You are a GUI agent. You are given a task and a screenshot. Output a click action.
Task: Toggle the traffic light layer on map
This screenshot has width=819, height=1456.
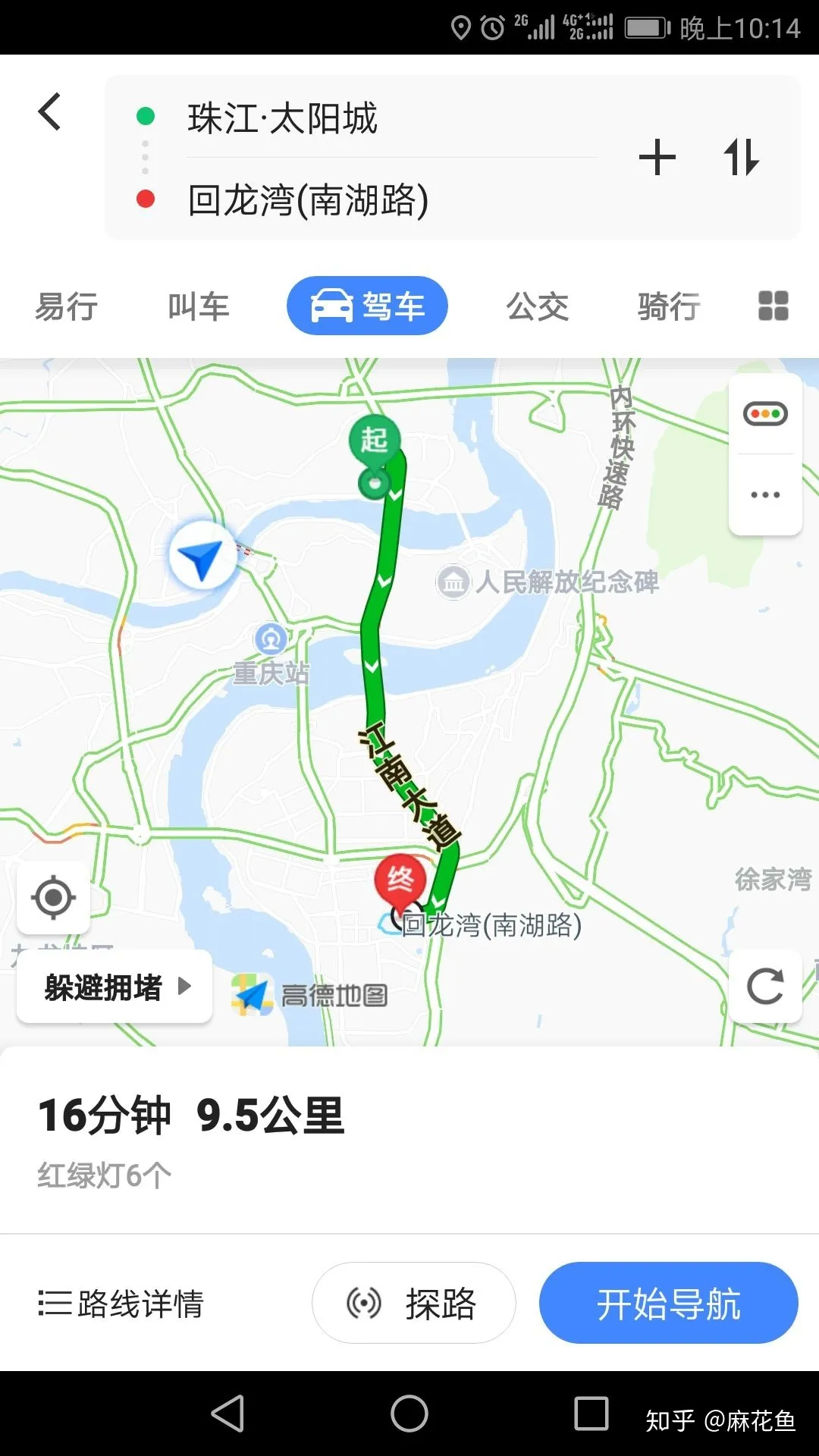pyautogui.click(x=765, y=414)
